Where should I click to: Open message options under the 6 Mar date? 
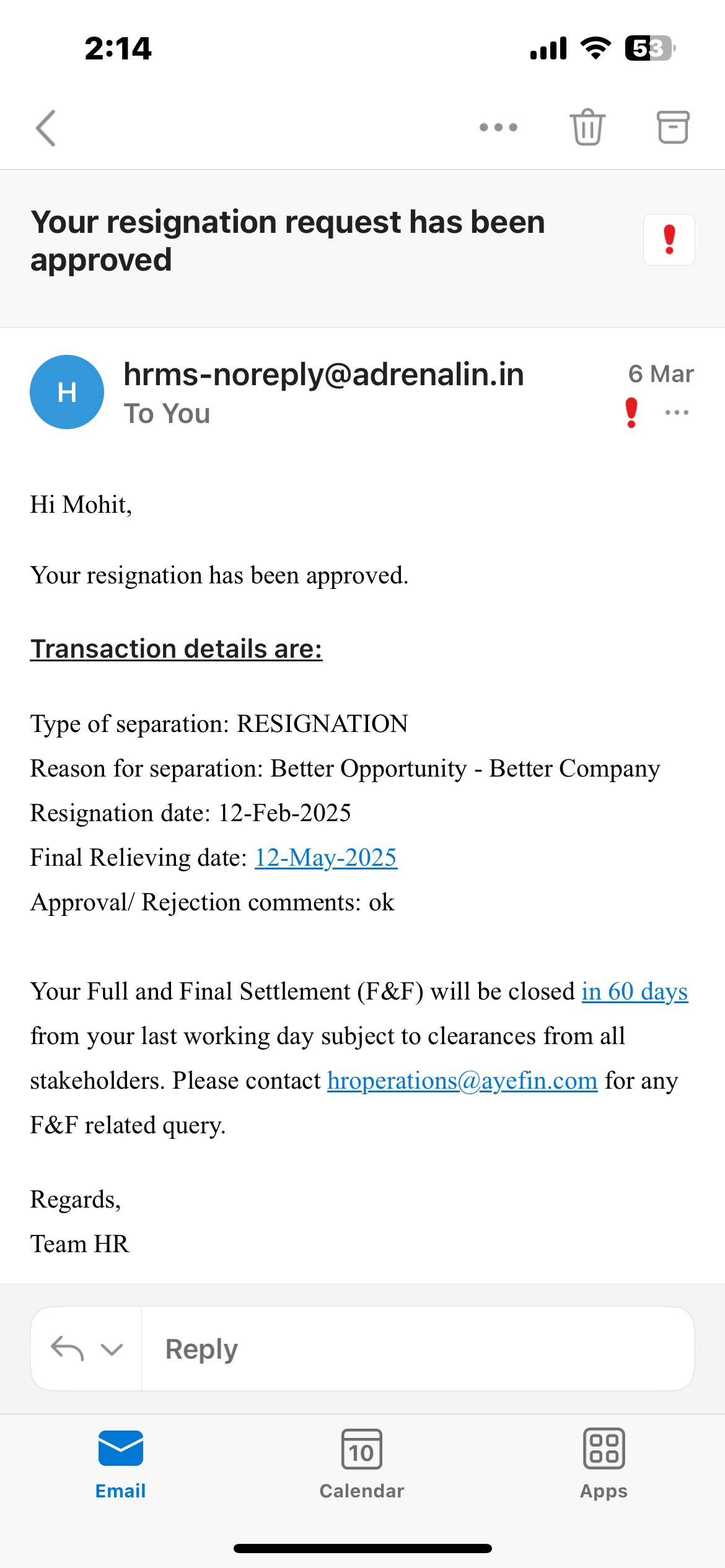[x=677, y=413]
